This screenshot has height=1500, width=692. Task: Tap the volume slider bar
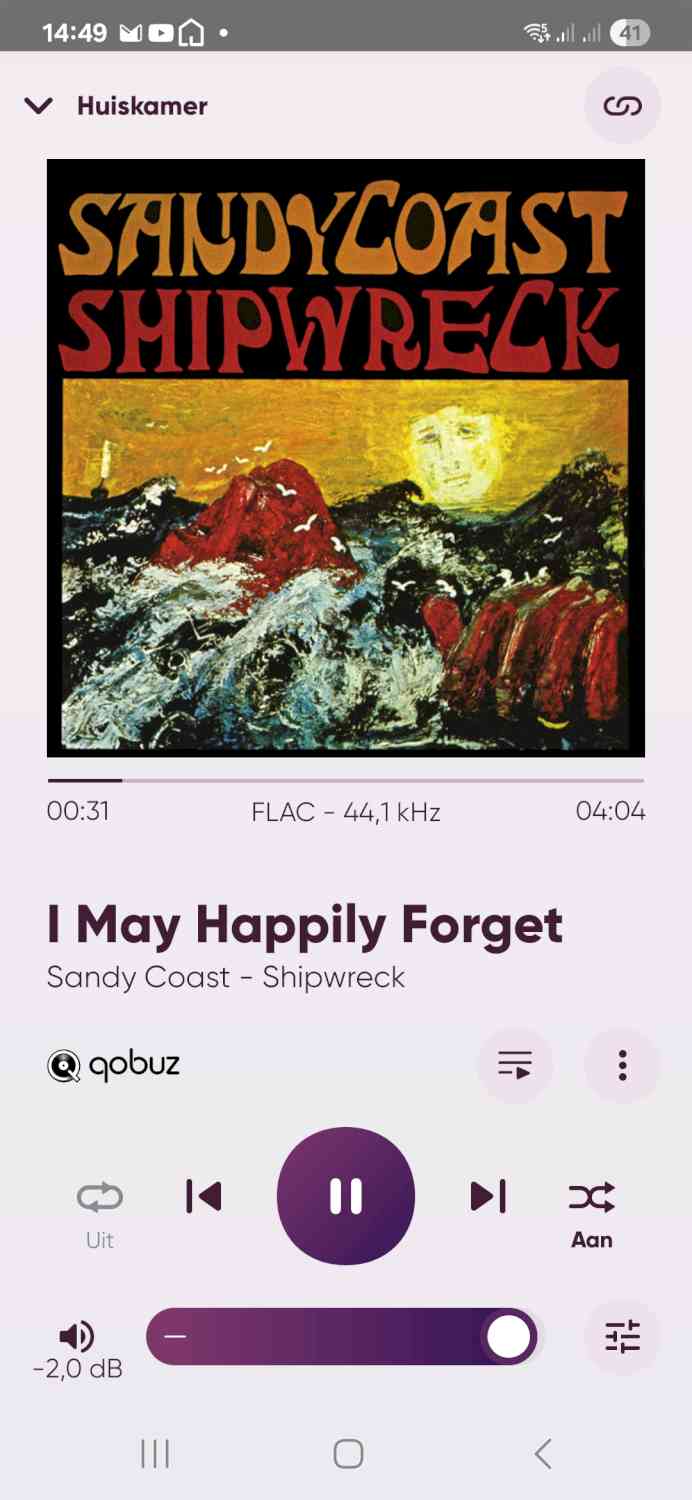coord(340,1337)
